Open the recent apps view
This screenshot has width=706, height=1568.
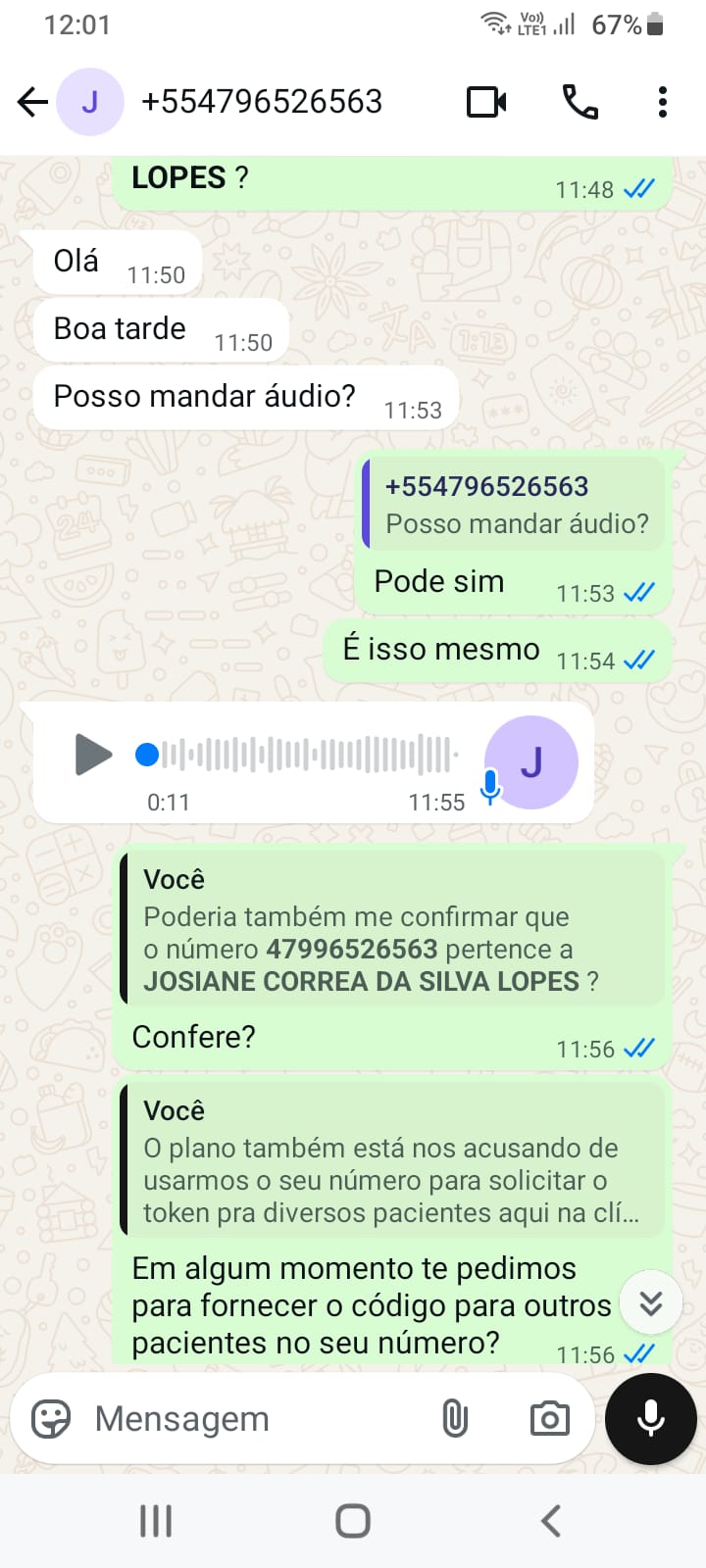[x=156, y=1521]
